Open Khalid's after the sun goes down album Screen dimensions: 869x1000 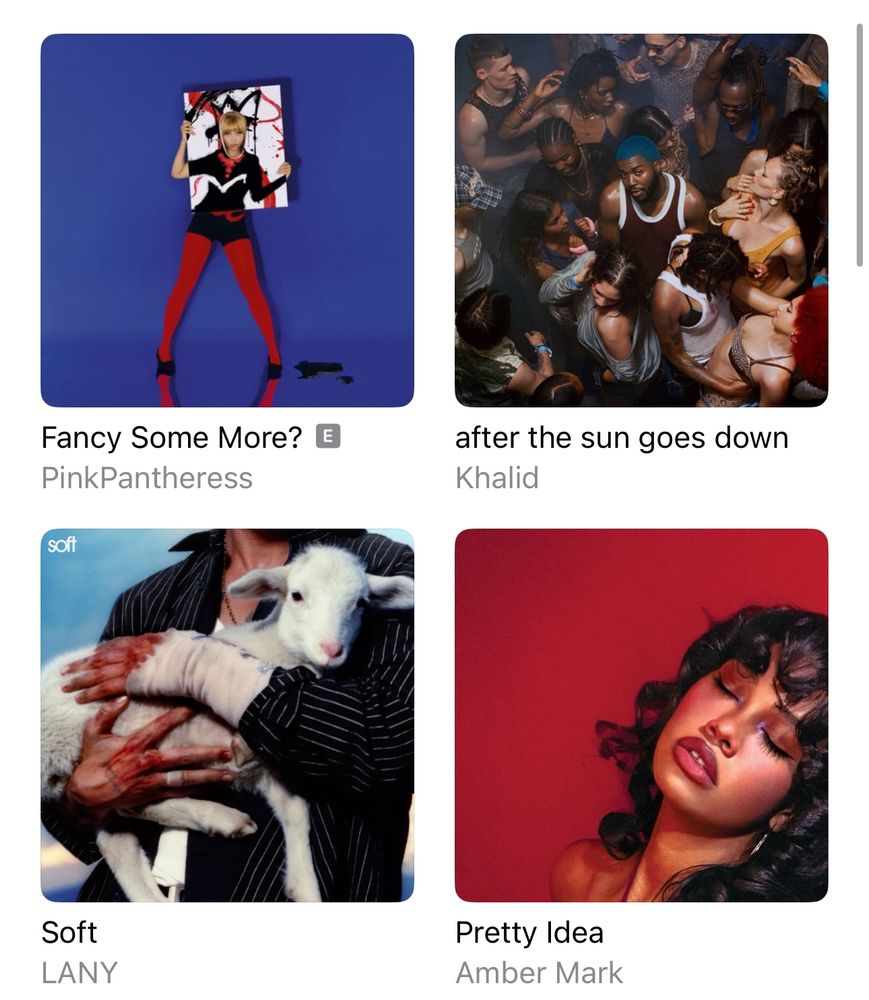pos(641,220)
